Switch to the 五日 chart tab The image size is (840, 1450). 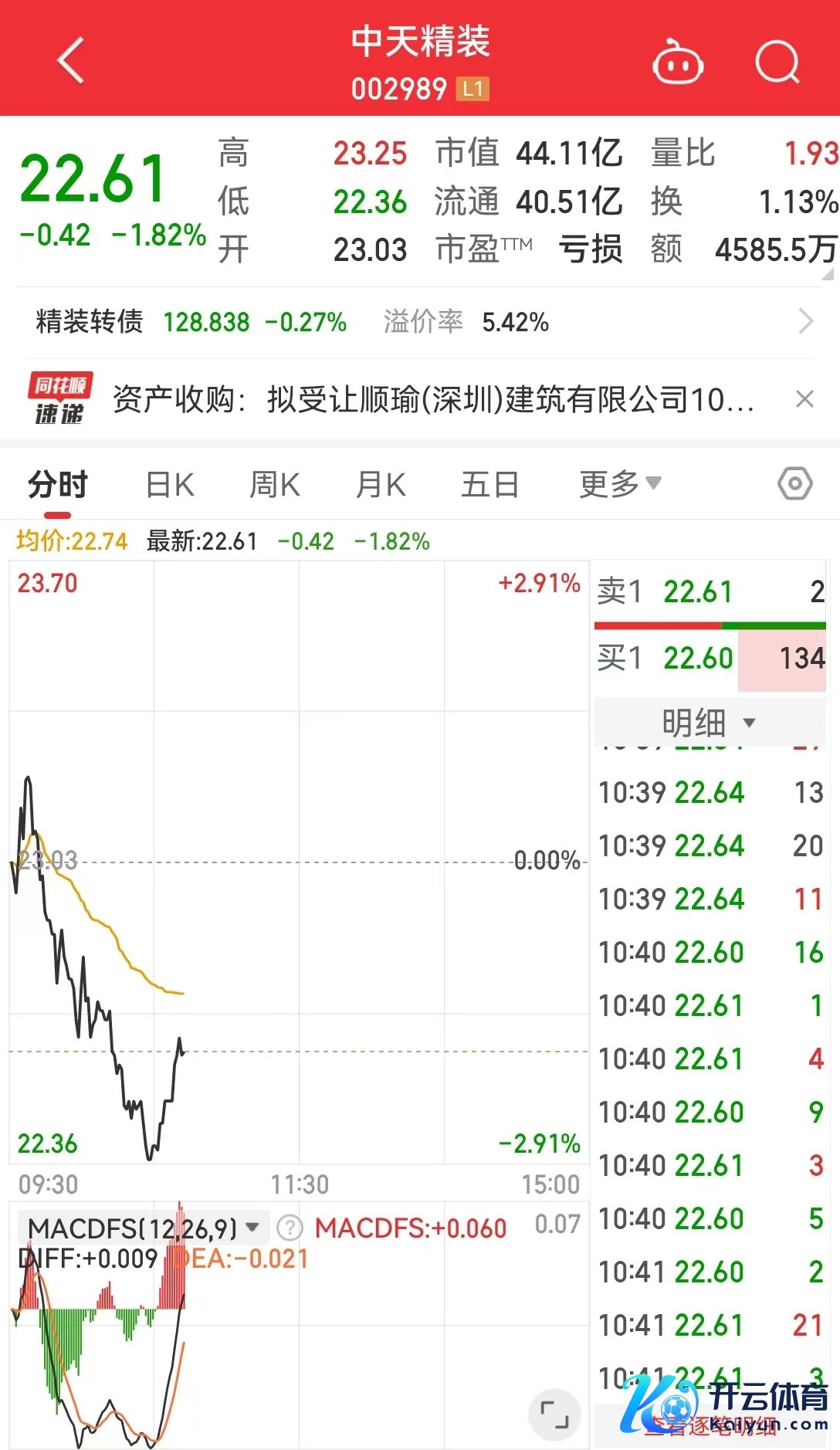pyautogui.click(x=489, y=486)
